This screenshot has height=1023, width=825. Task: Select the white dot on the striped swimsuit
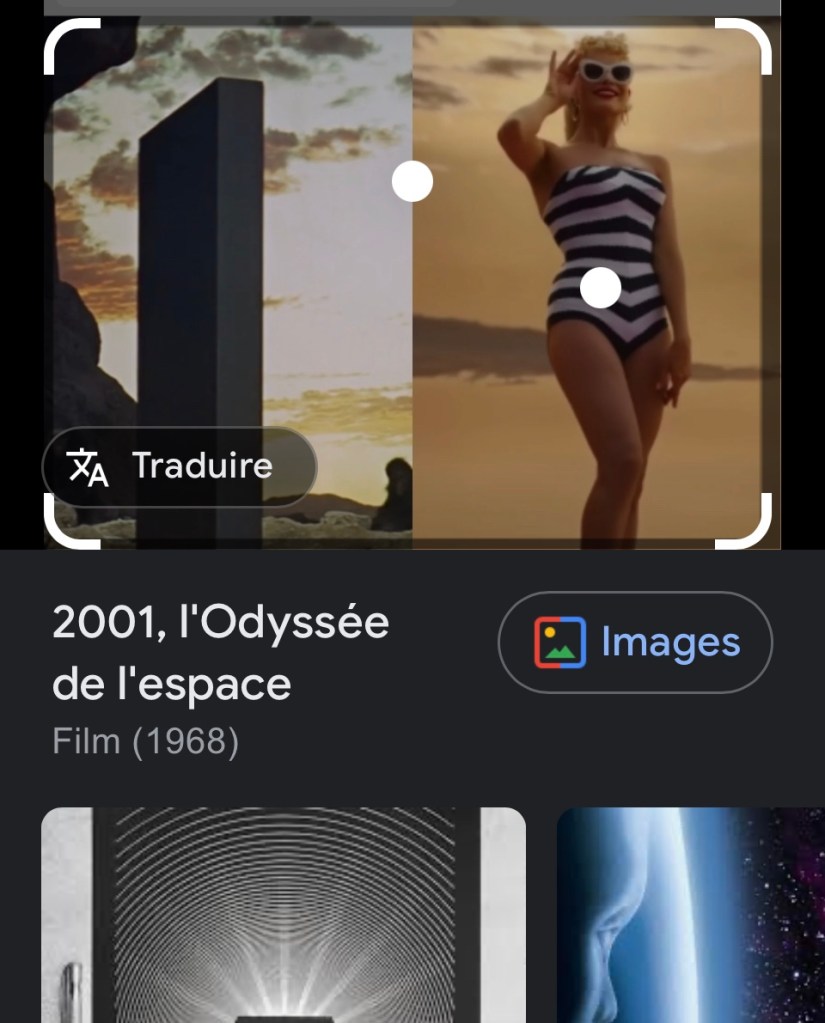600,288
